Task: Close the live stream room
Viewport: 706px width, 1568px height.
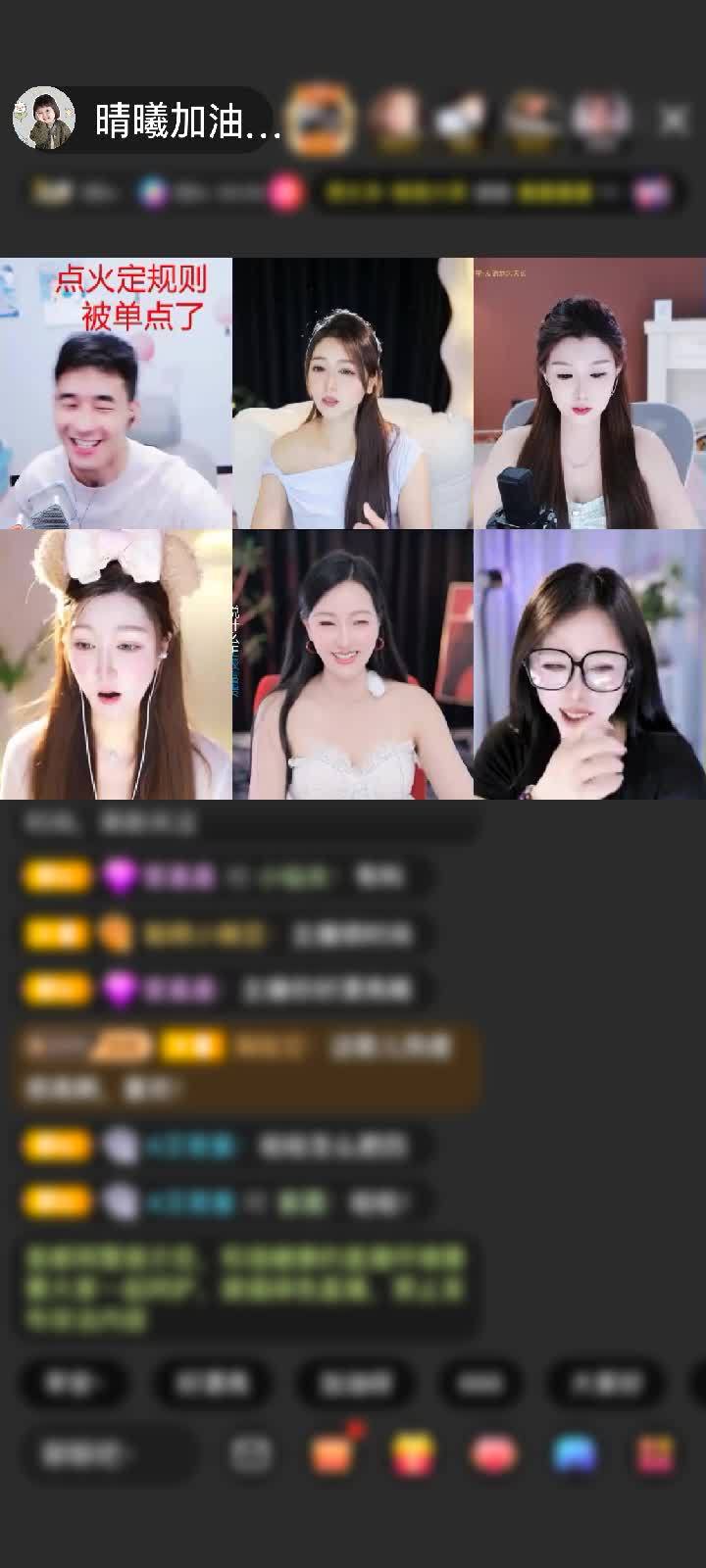Action: [x=674, y=120]
